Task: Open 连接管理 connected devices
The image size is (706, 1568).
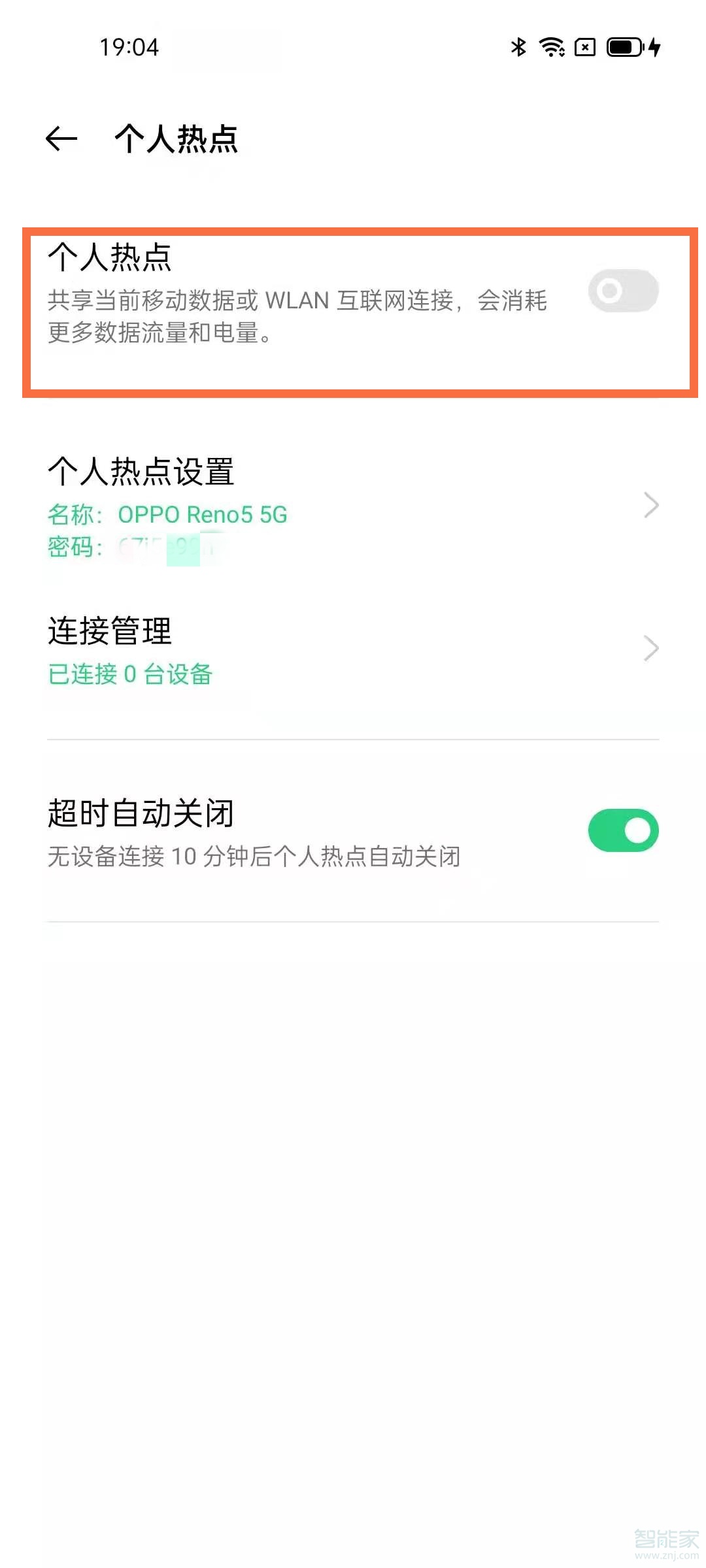Action: (353, 649)
